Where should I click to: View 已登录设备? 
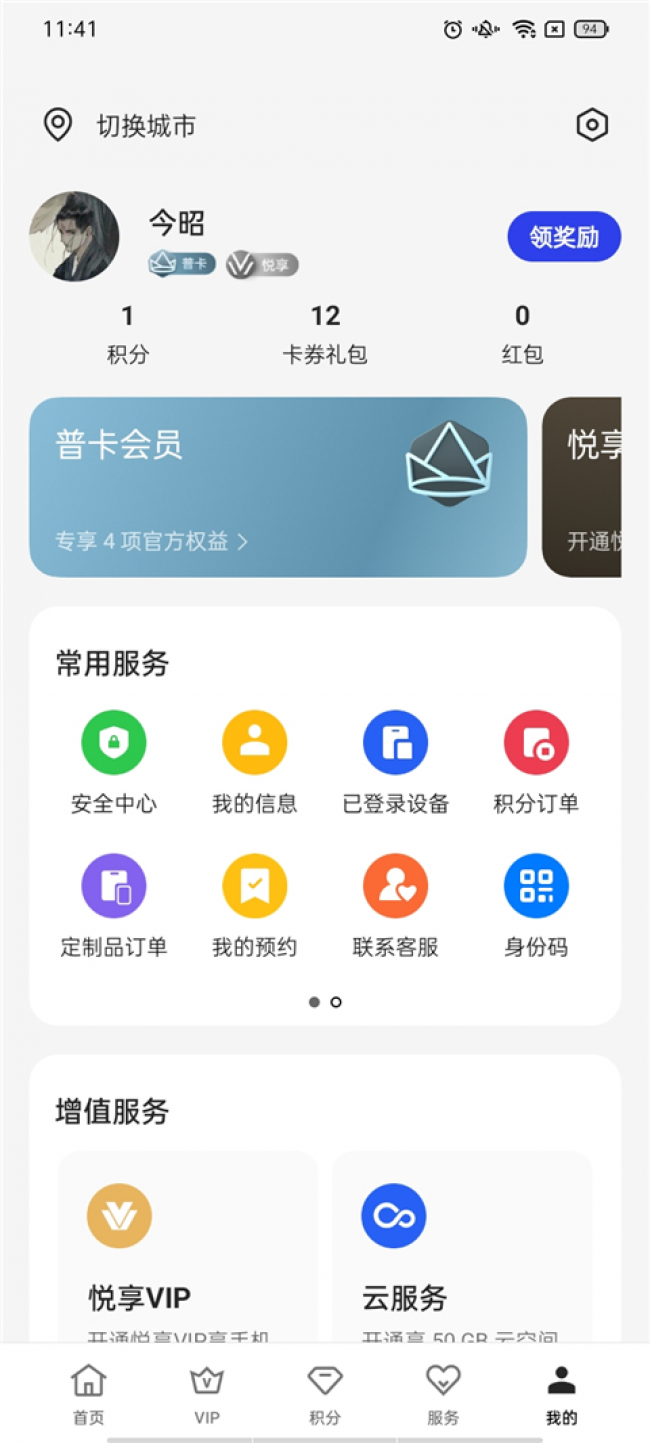tap(395, 760)
